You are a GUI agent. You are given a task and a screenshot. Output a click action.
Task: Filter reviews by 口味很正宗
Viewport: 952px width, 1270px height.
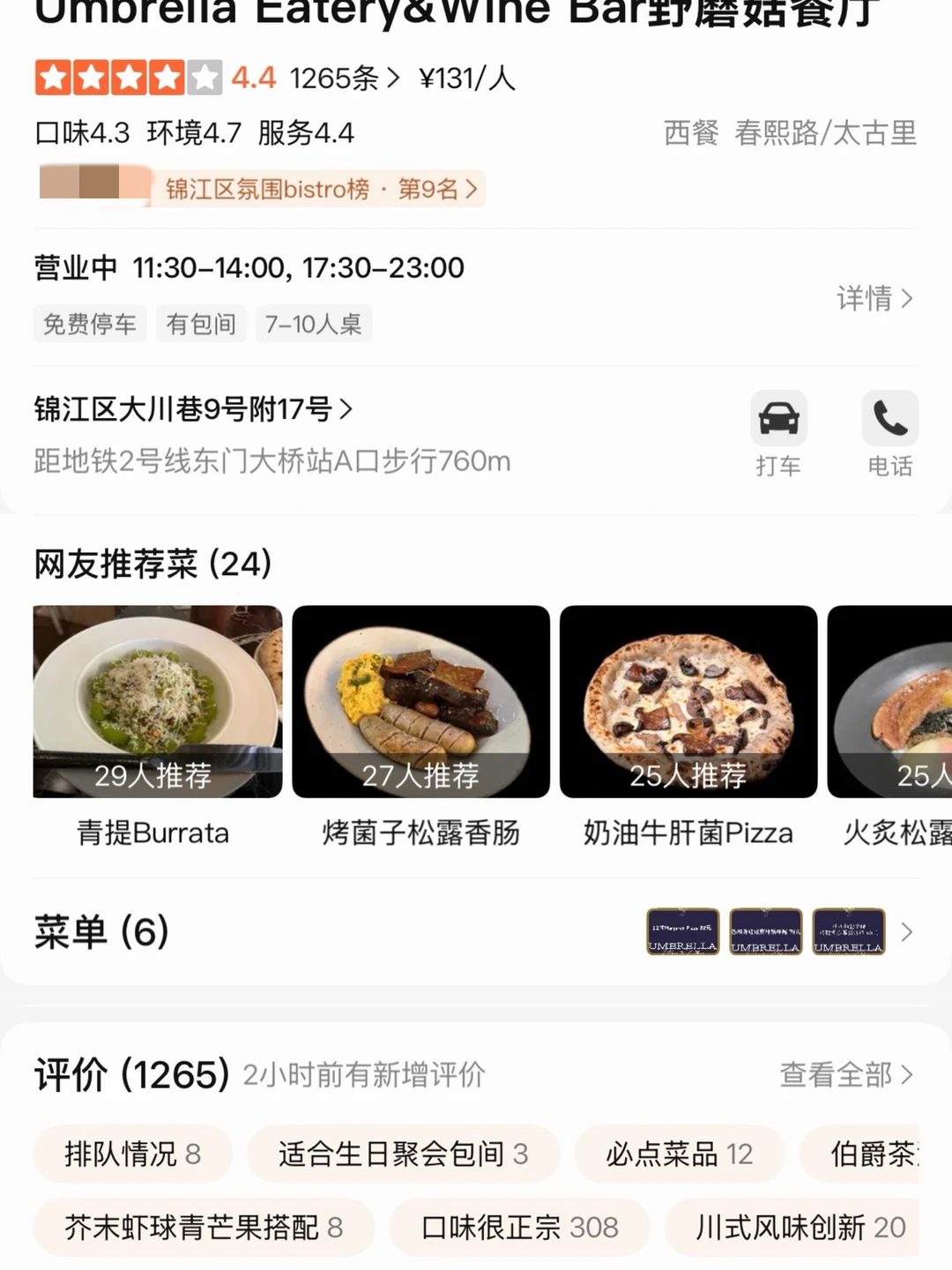(519, 1227)
